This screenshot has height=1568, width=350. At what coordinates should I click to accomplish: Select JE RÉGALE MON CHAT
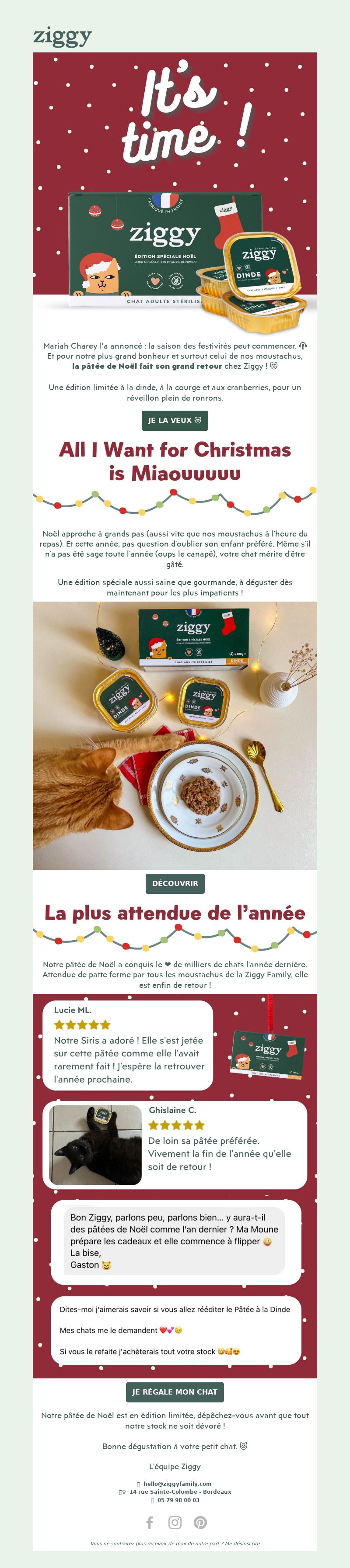tap(175, 1391)
